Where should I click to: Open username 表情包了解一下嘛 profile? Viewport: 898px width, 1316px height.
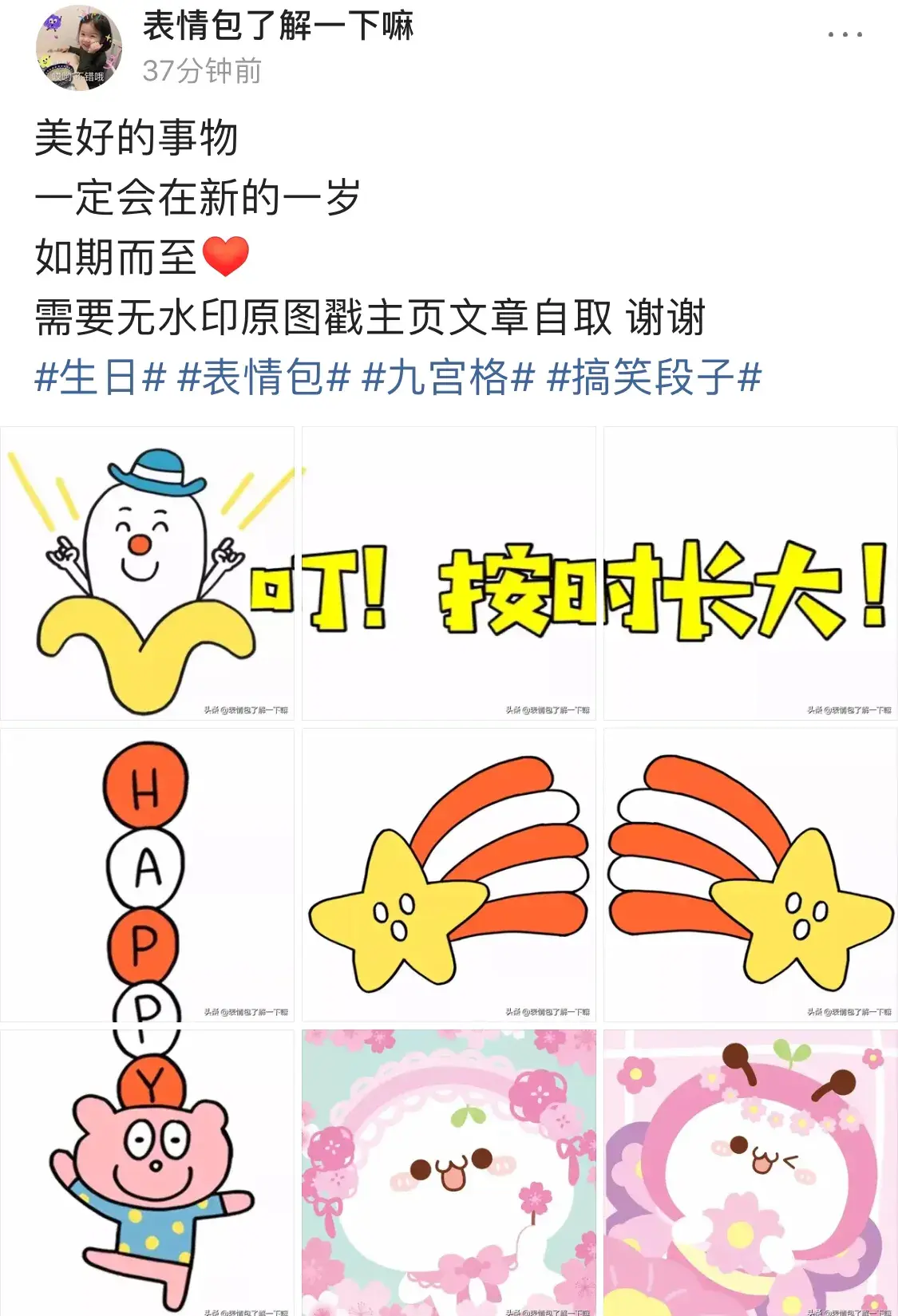pos(278,26)
